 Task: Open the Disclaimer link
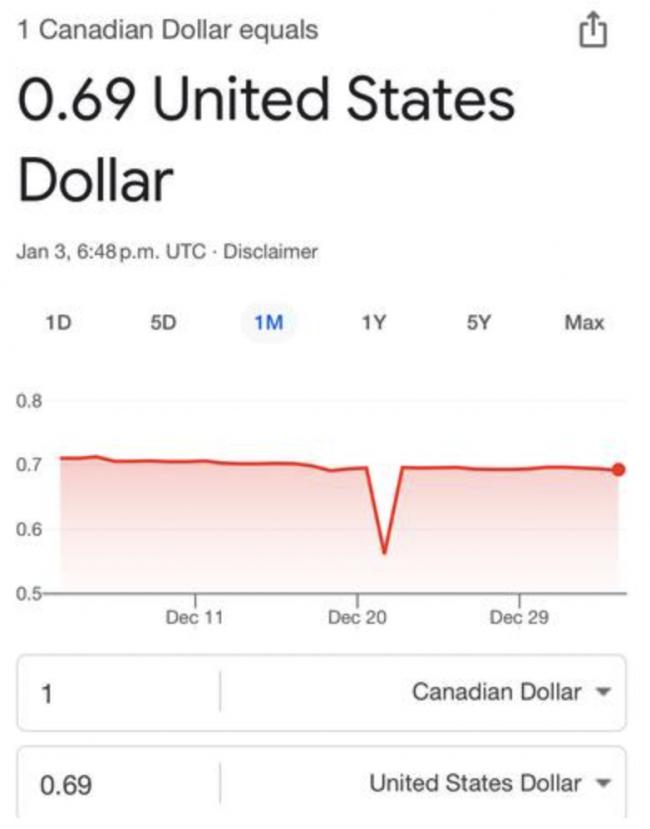270,252
